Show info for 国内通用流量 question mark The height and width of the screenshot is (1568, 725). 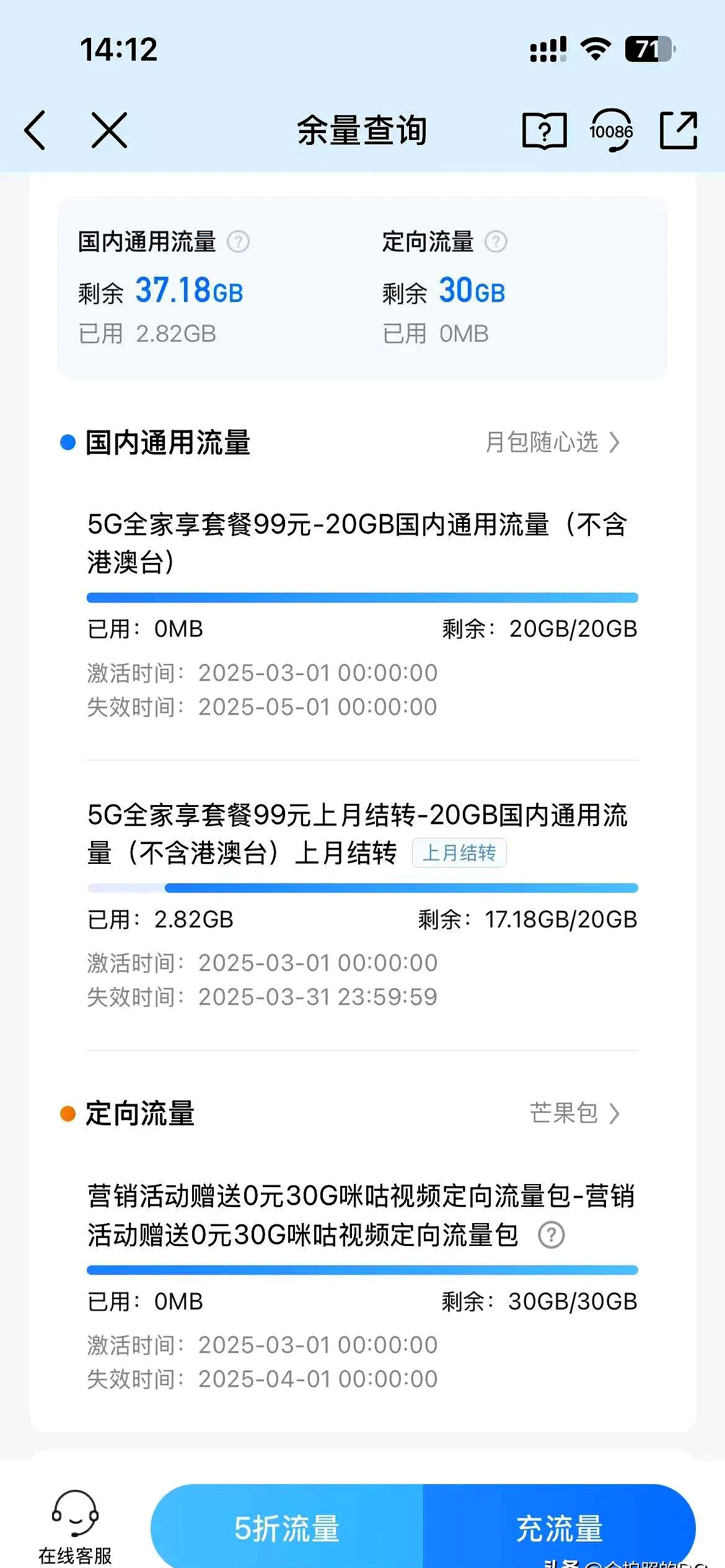[x=238, y=242]
